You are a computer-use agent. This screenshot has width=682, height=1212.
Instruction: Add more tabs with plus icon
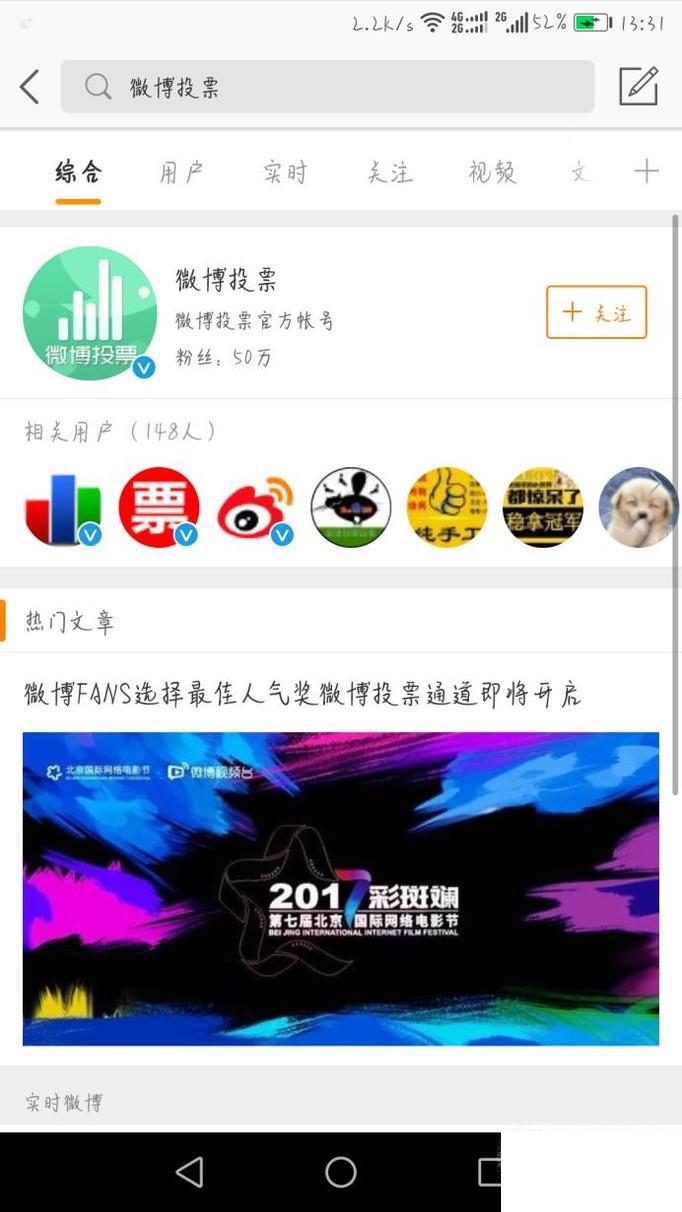646,171
